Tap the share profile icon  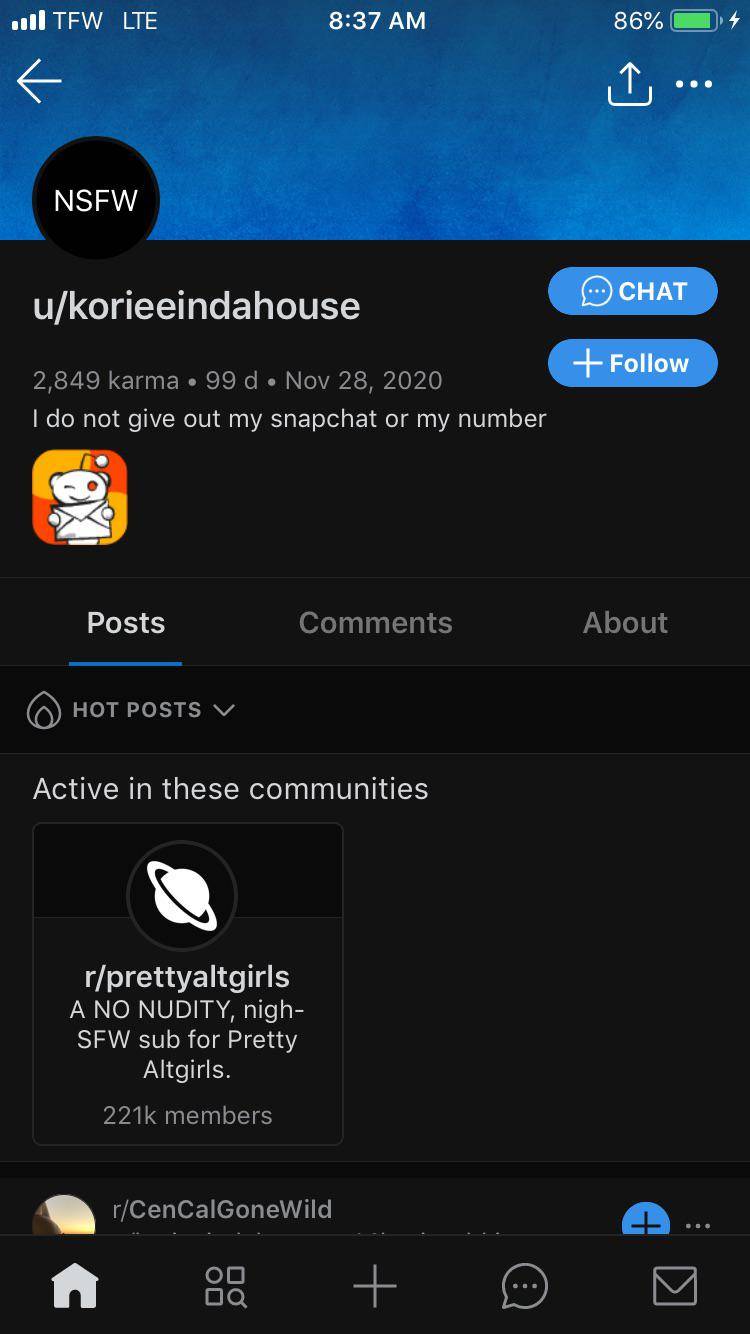[629, 84]
